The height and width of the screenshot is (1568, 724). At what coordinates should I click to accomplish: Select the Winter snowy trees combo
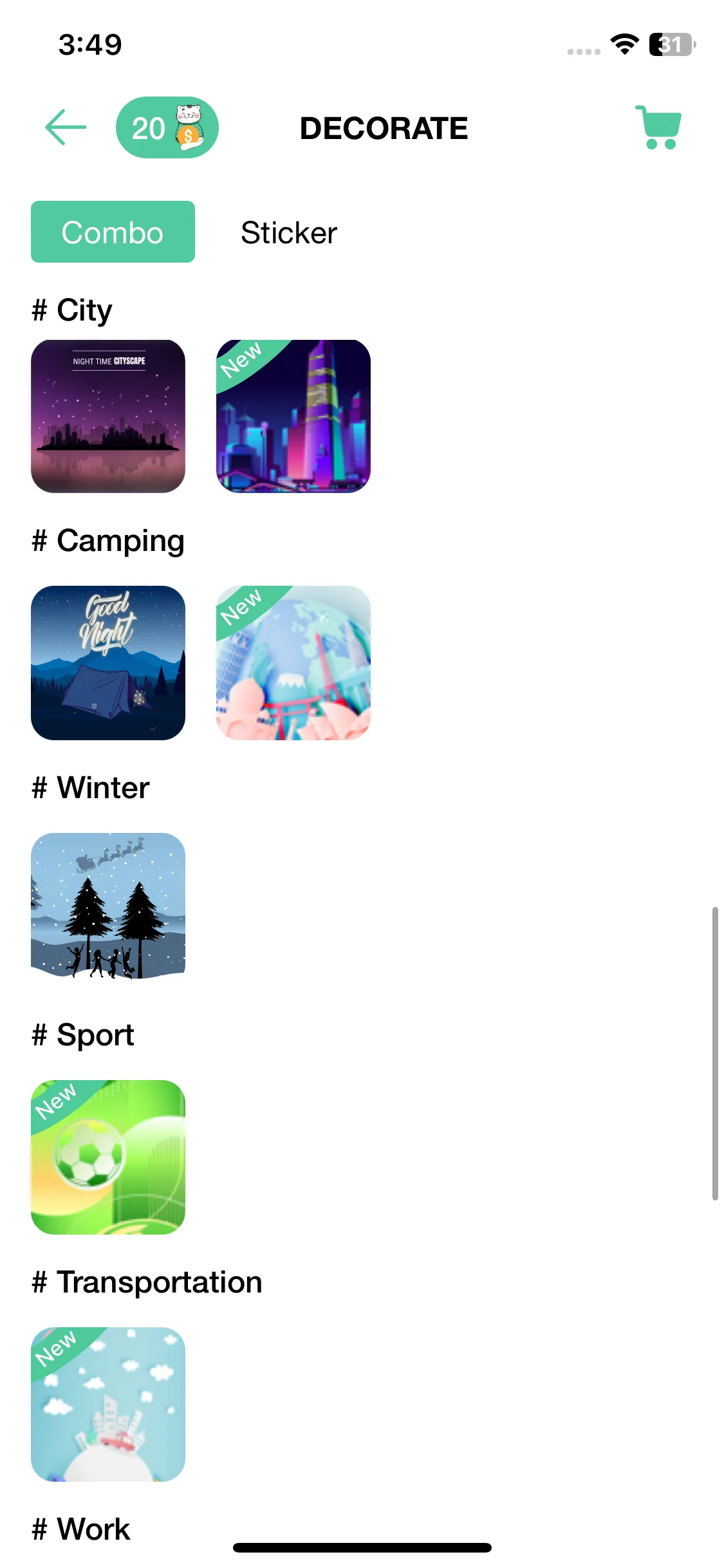[x=108, y=906]
